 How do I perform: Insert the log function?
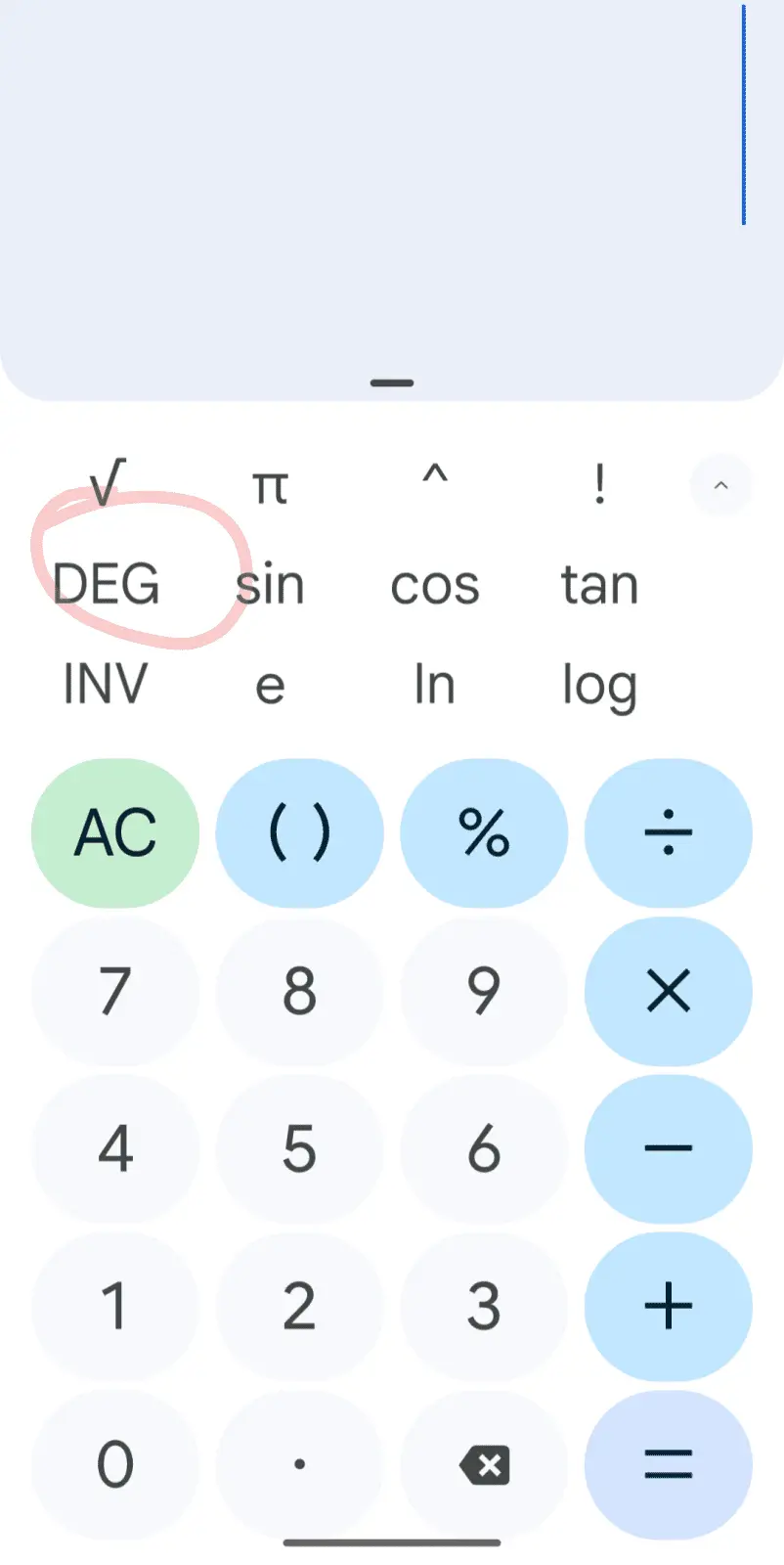599,686
